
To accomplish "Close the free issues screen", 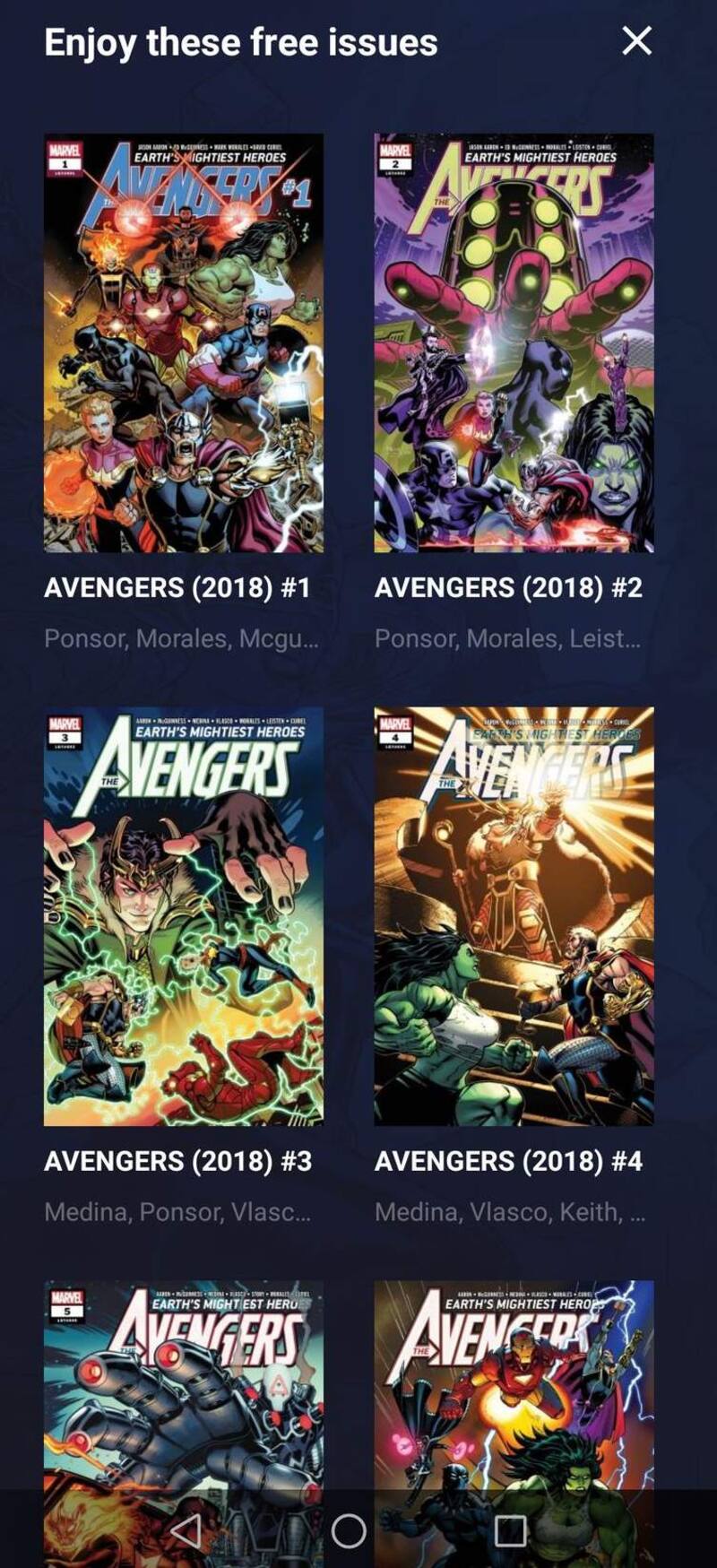I will pos(636,40).
